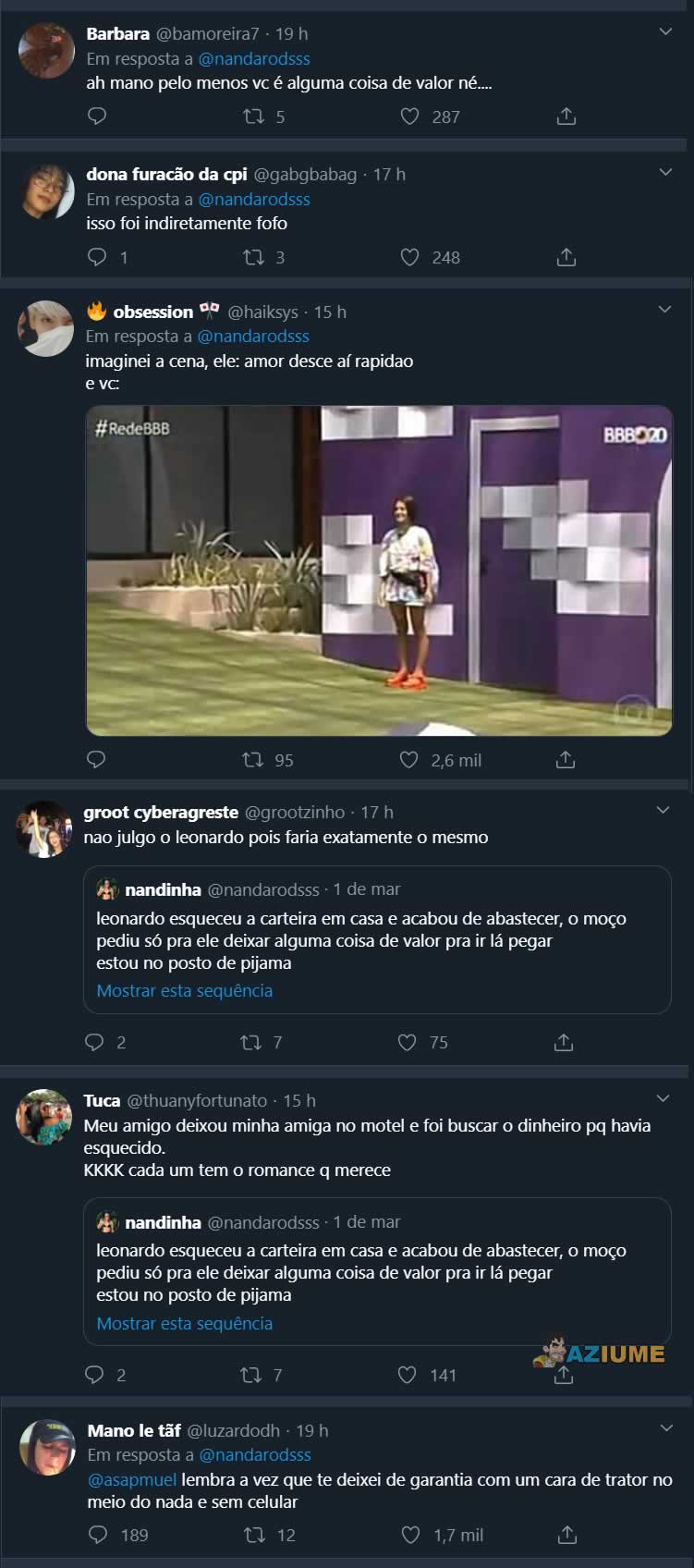The height and width of the screenshot is (1568, 694).
Task: Reply to groot cyberagreste's tweet
Action: click(x=95, y=1042)
